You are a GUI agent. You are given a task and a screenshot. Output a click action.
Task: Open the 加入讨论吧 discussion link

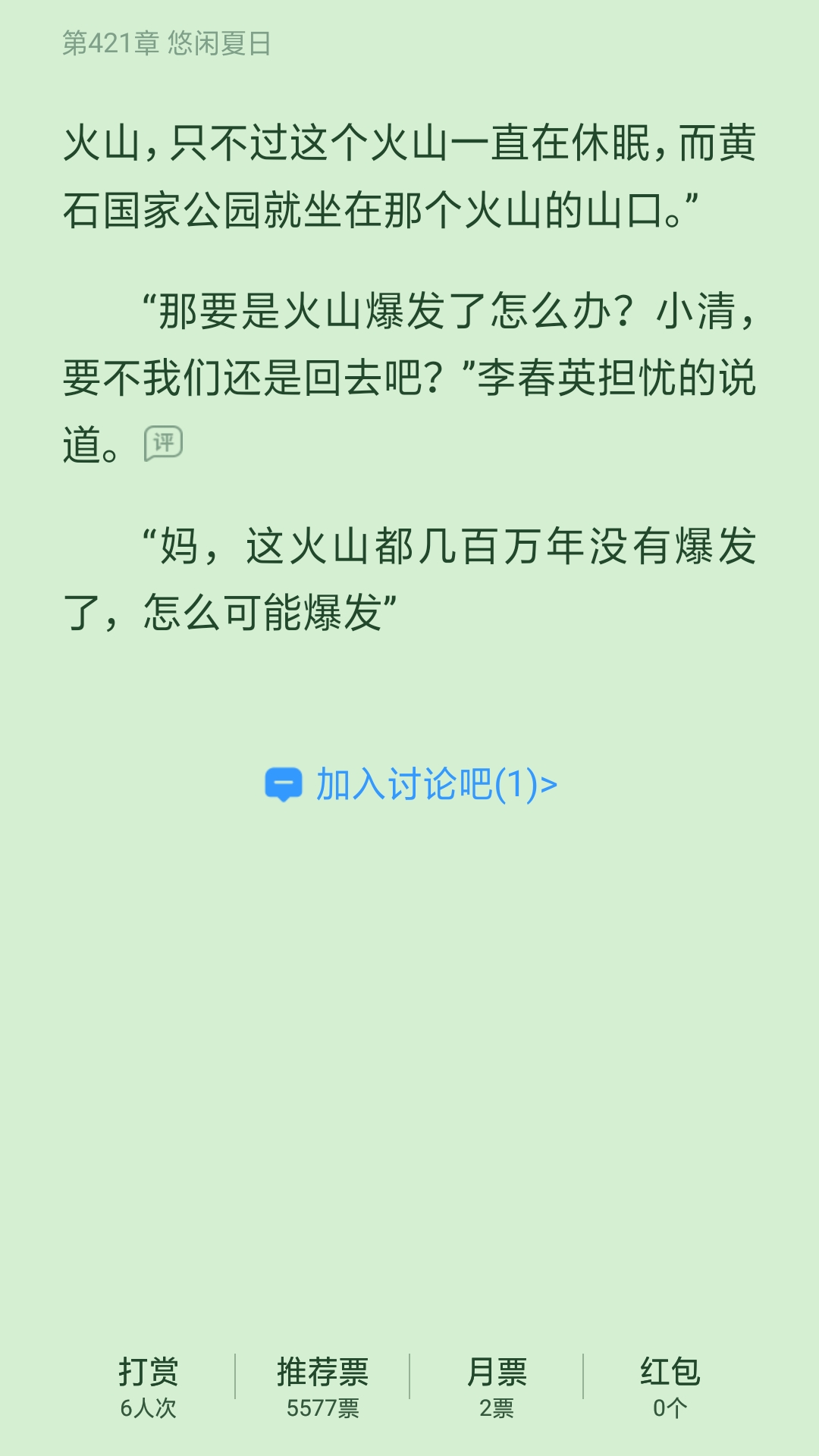click(x=411, y=784)
